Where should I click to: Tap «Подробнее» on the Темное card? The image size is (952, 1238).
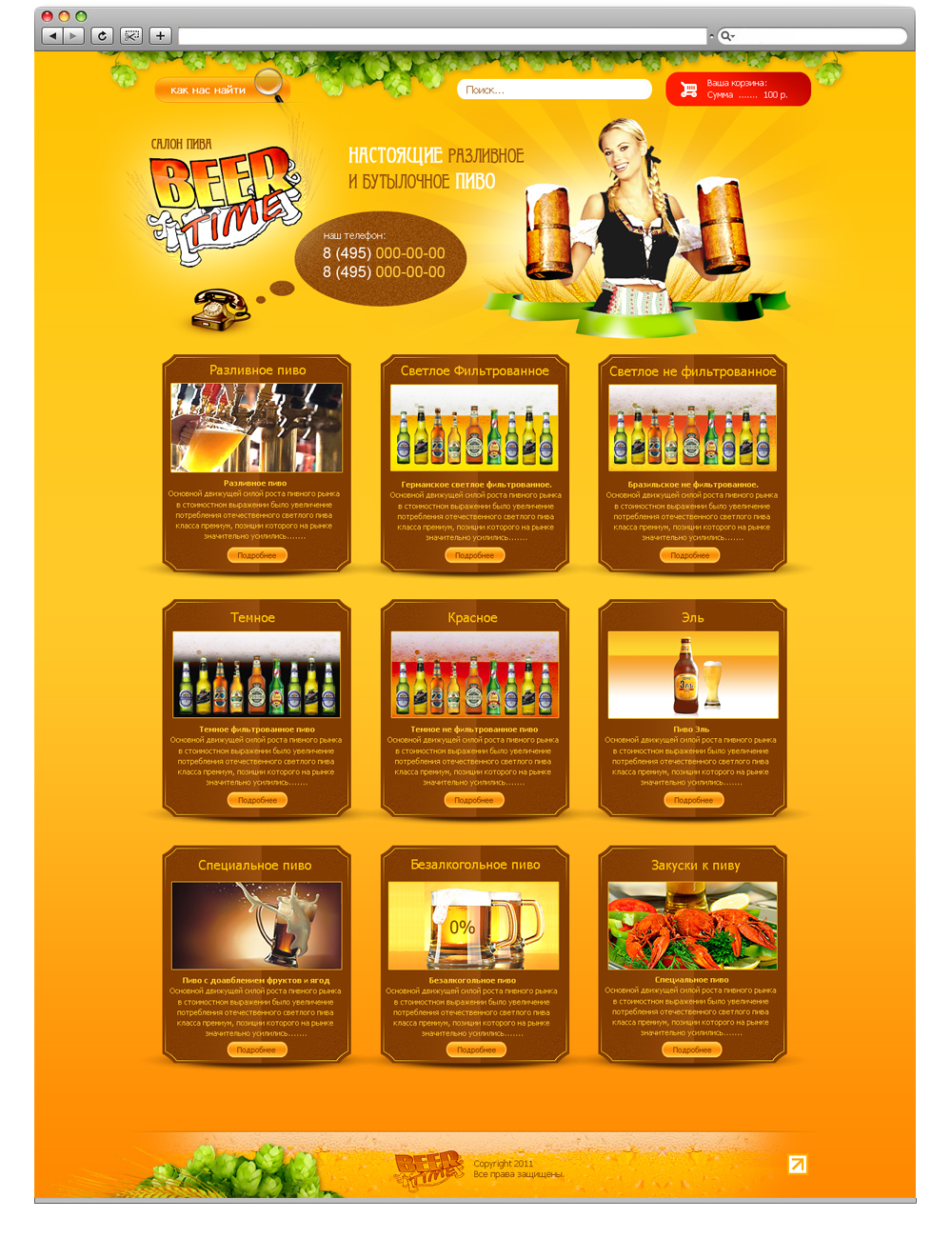coord(257,800)
